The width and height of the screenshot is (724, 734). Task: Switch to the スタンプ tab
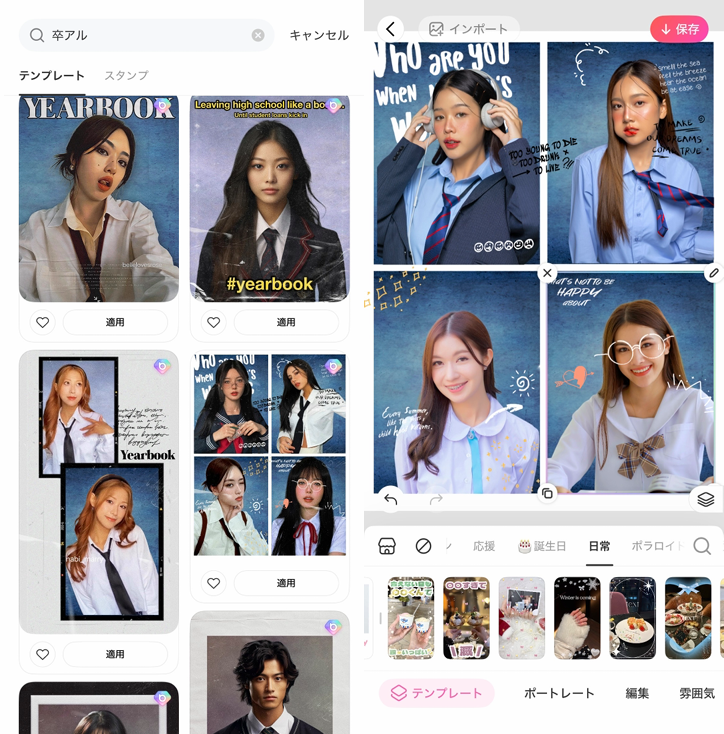coord(126,75)
